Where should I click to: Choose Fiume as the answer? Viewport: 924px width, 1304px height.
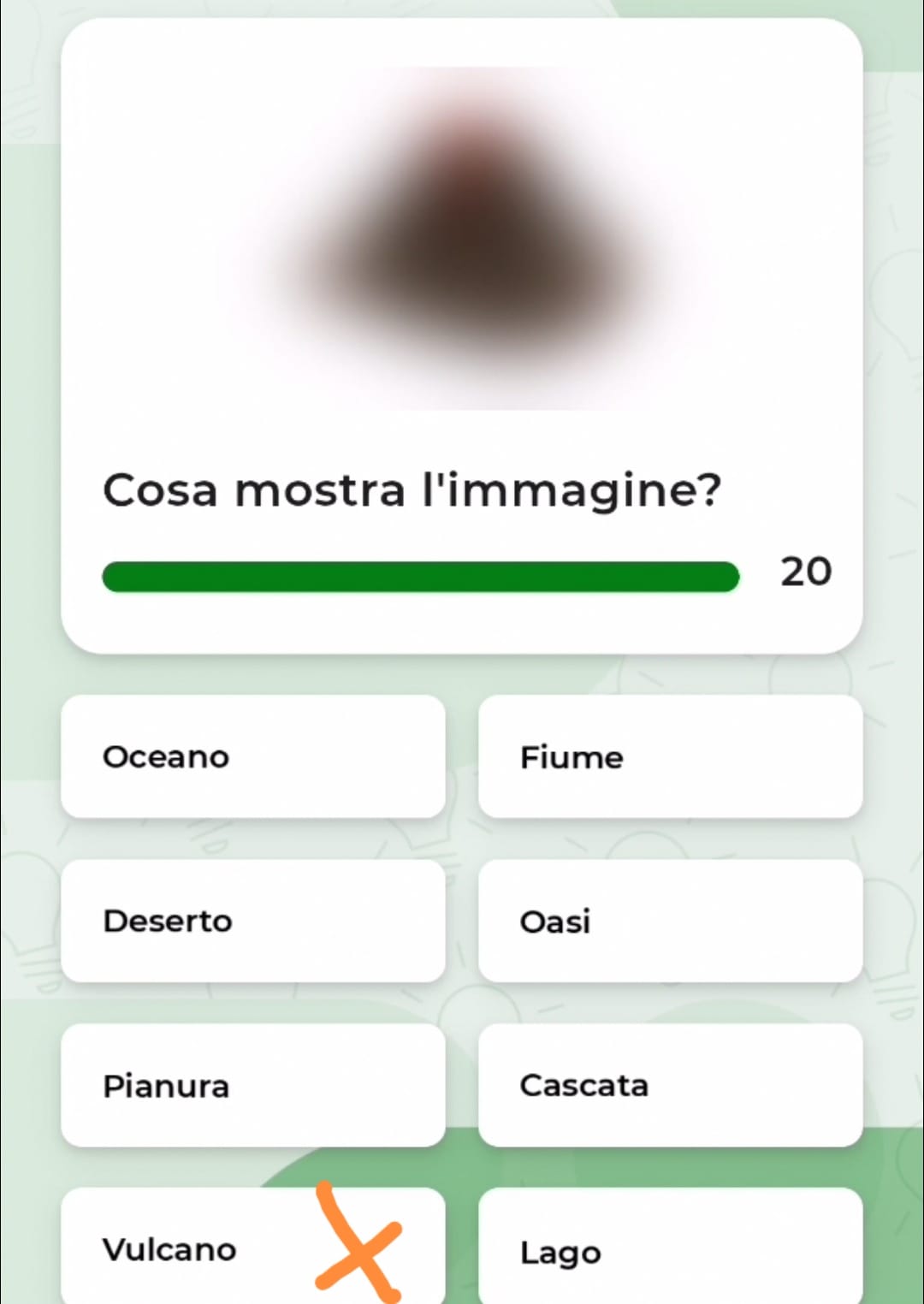tap(670, 756)
